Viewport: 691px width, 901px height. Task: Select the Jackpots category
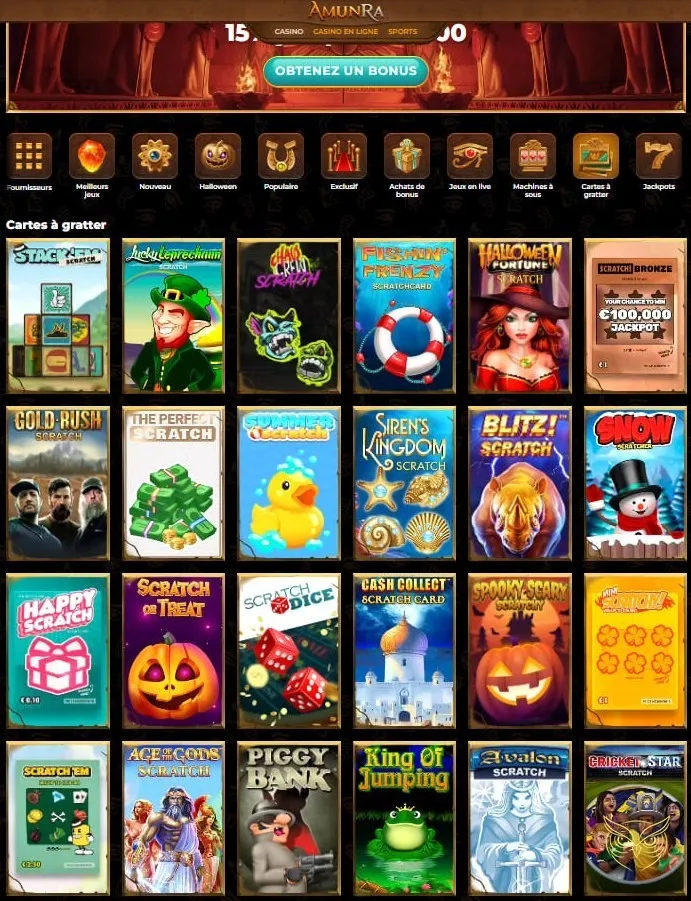tap(658, 157)
